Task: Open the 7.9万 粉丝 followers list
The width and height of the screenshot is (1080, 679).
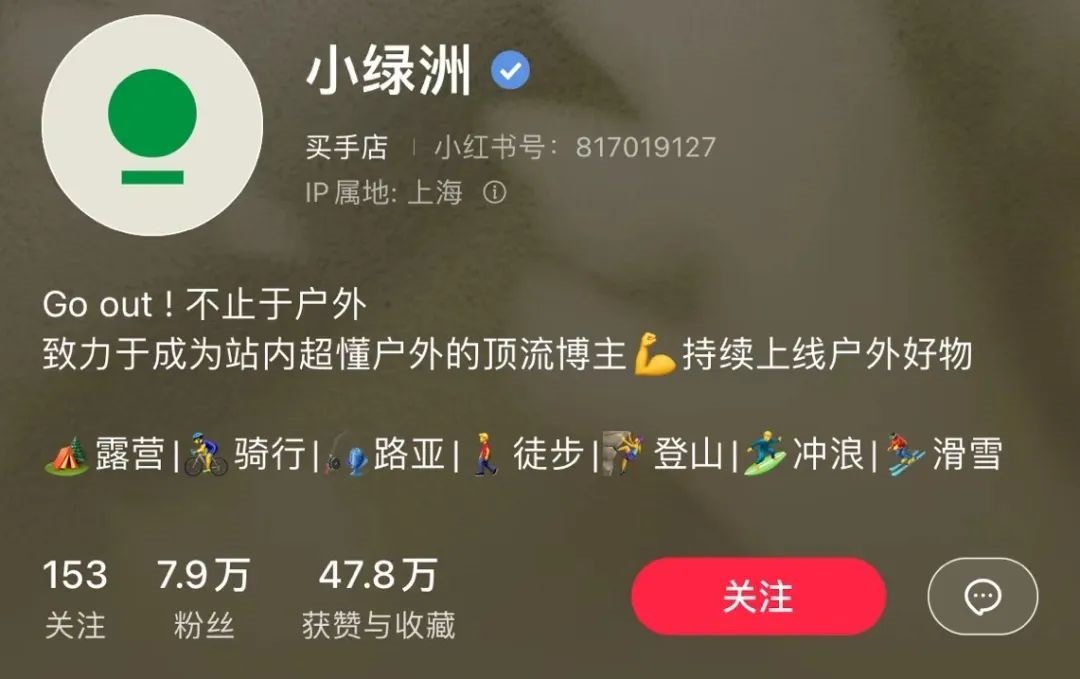Action: 203,598
